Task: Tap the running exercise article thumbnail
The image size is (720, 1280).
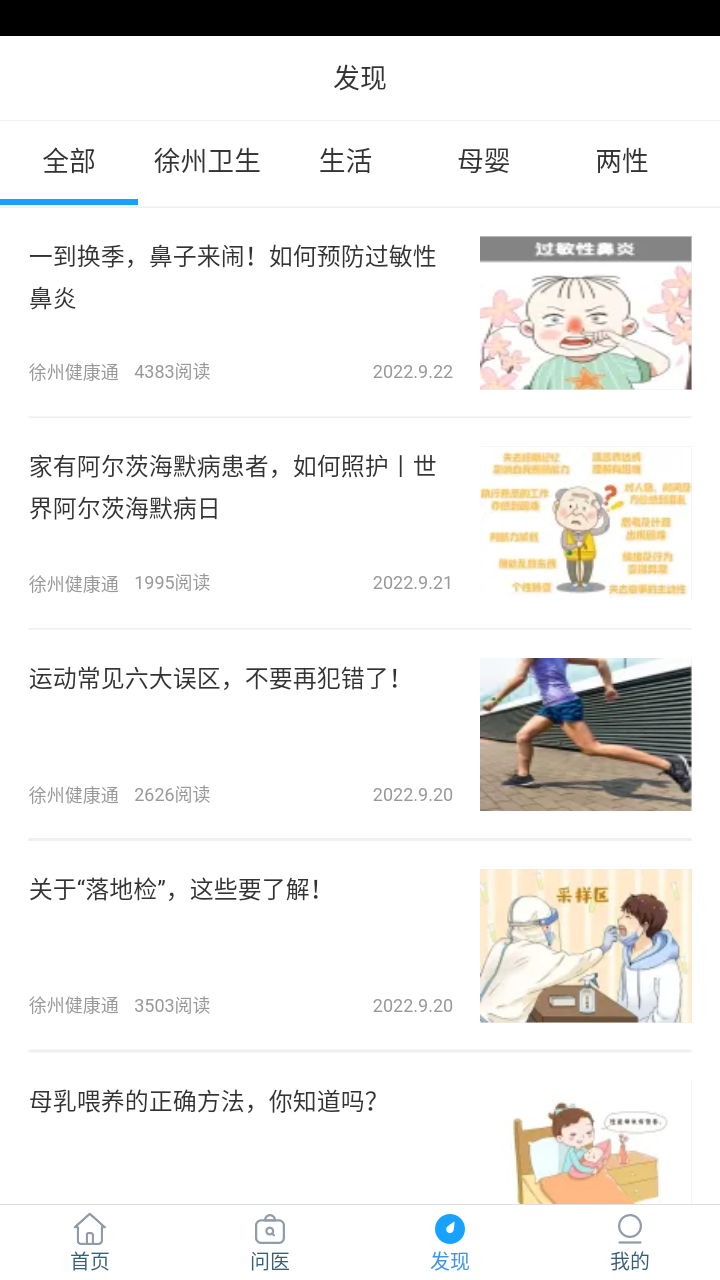Action: point(585,733)
